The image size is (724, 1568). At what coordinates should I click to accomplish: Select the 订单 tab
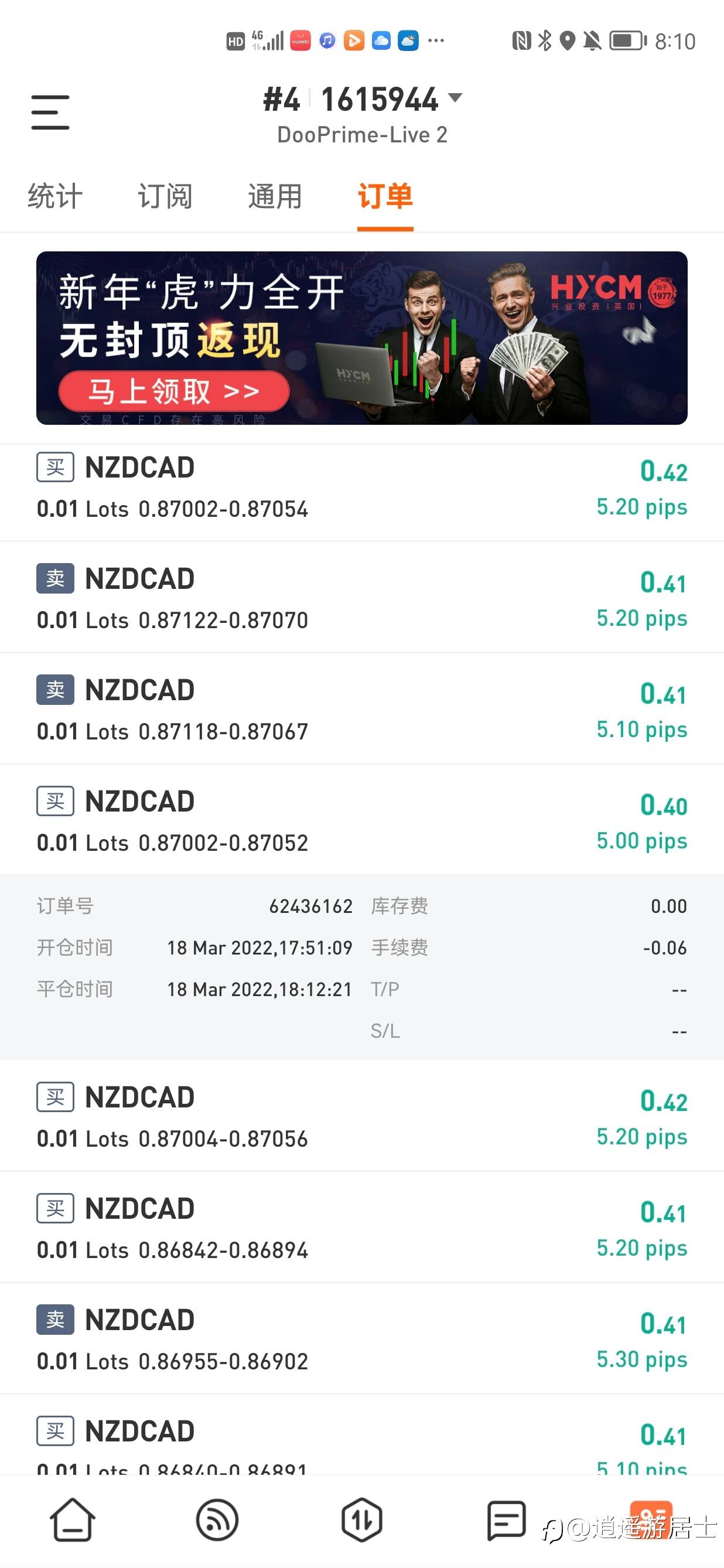385,196
